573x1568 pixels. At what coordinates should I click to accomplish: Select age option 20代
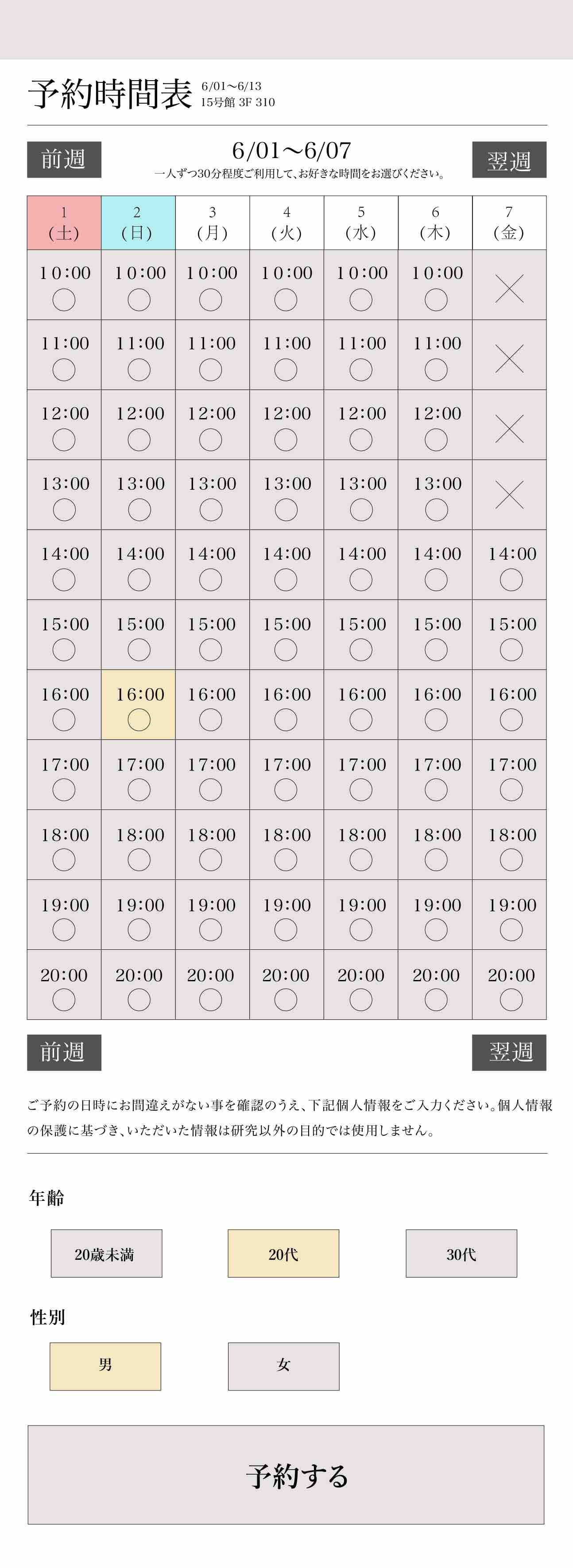pos(283,1253)
